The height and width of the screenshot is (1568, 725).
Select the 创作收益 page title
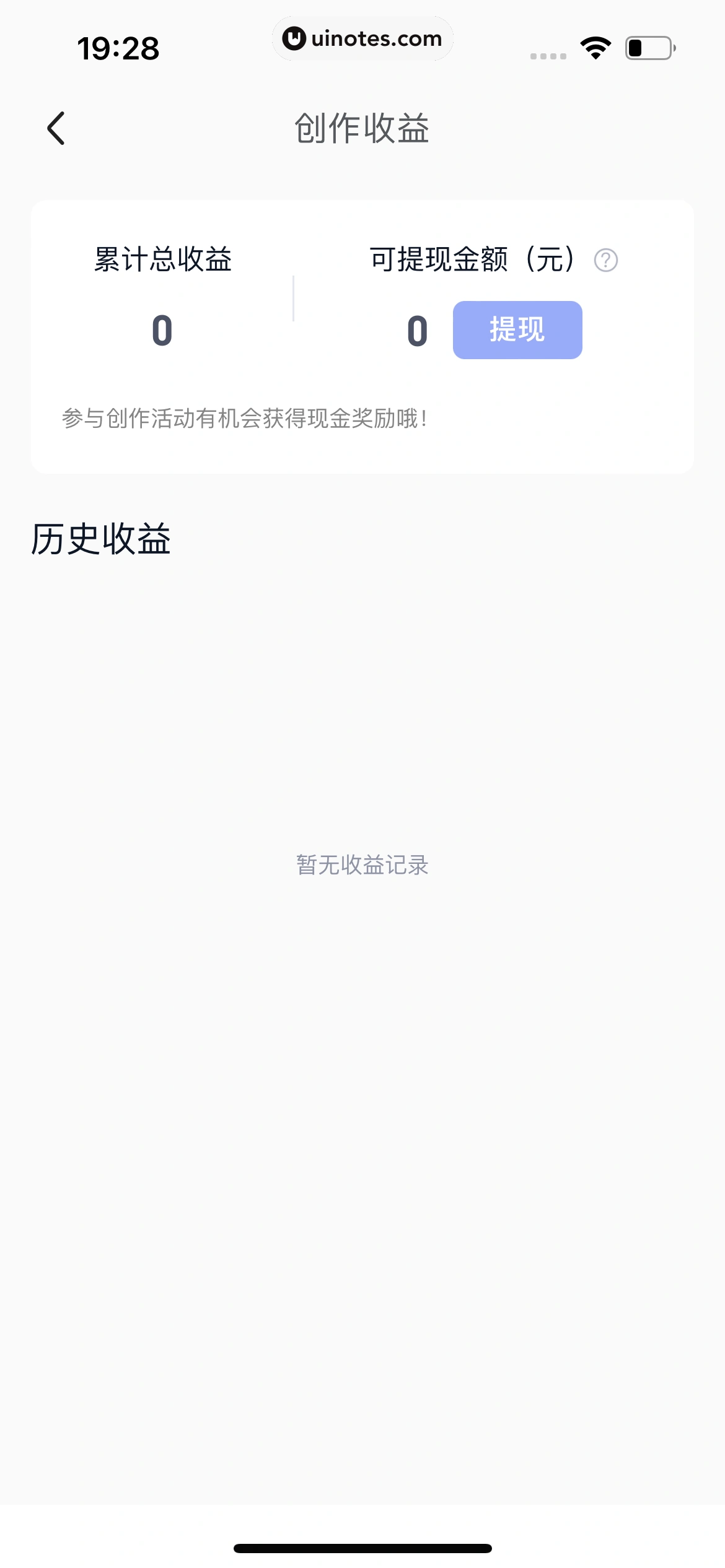(x=362, y=129)
